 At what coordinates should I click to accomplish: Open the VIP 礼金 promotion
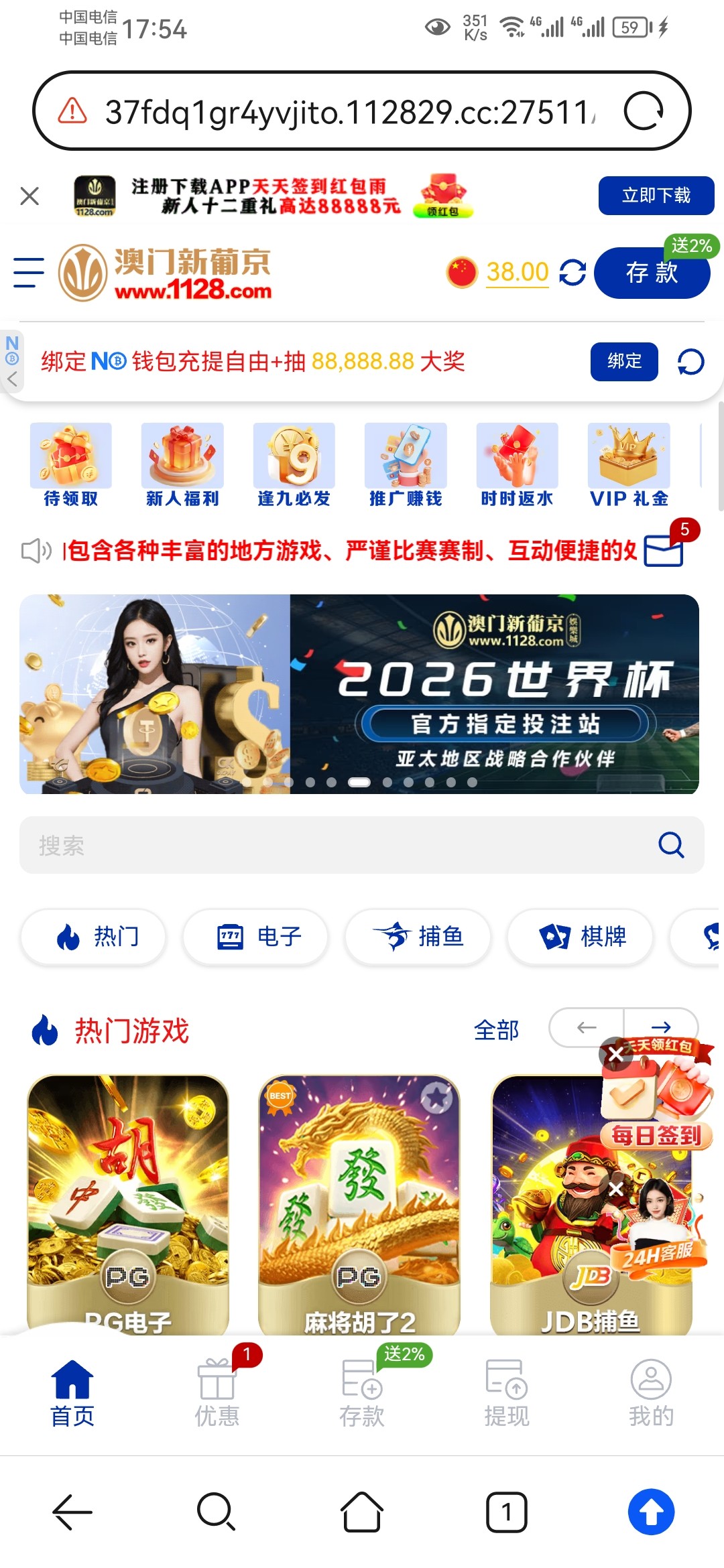pos(629,464)
